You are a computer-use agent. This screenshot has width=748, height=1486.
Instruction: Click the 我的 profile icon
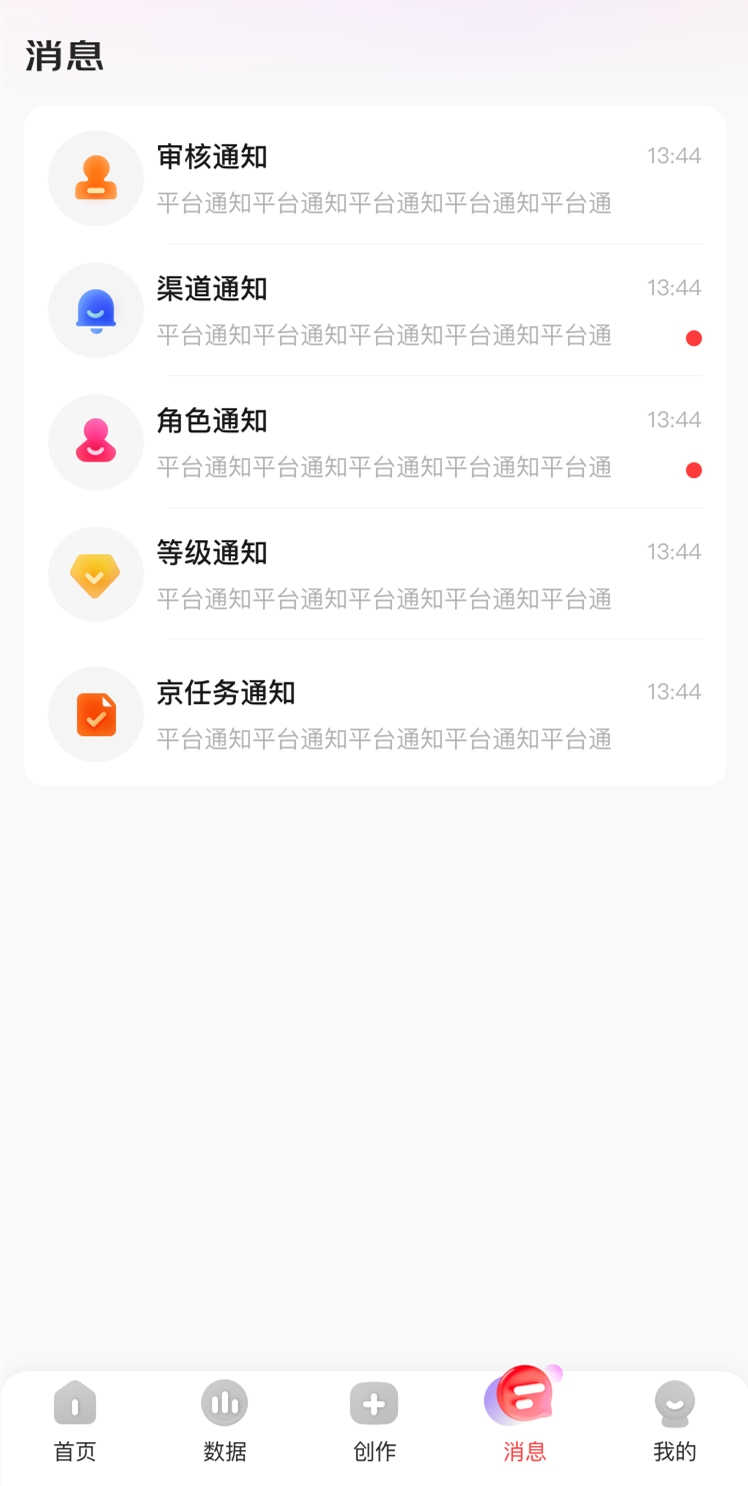(x=674, y=1403)
